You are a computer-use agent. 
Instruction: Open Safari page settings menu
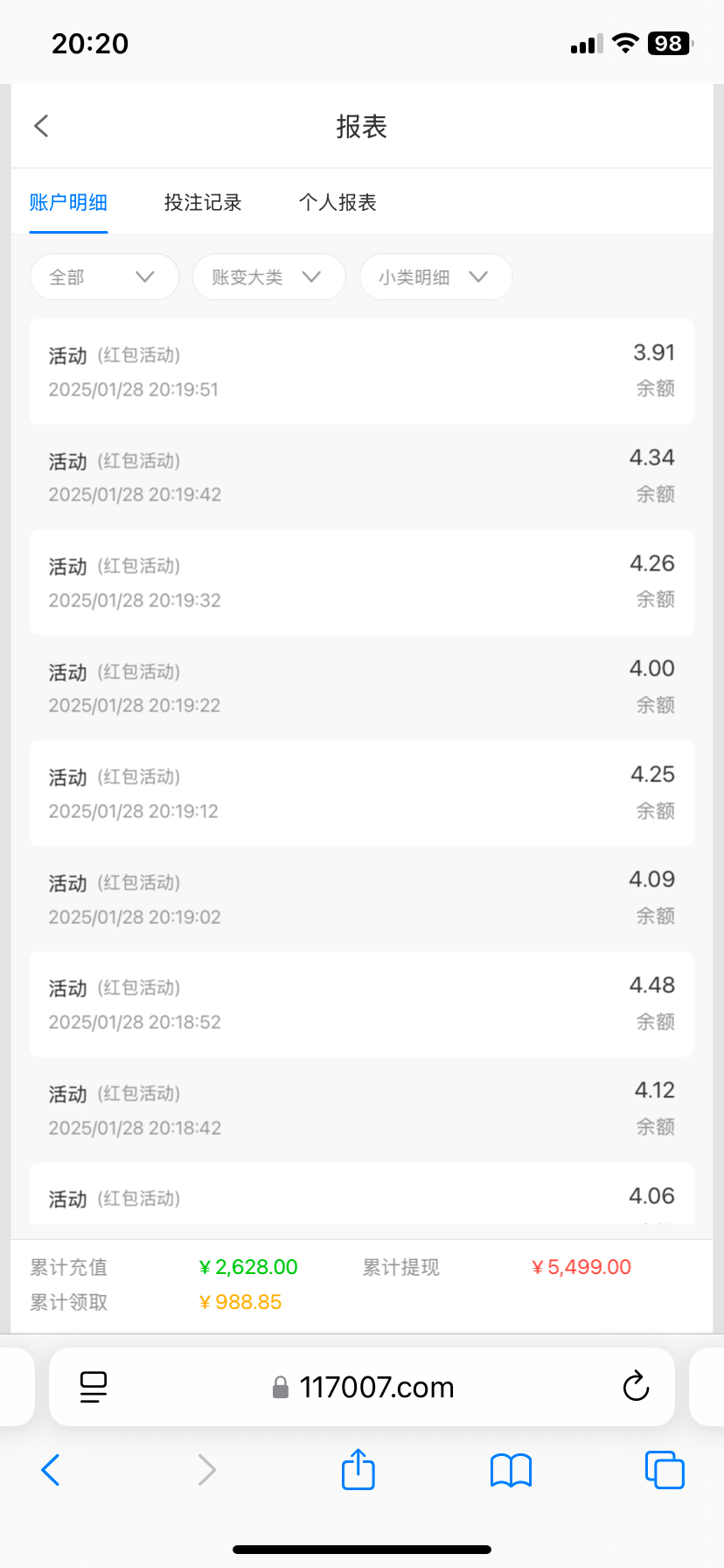94,1387
